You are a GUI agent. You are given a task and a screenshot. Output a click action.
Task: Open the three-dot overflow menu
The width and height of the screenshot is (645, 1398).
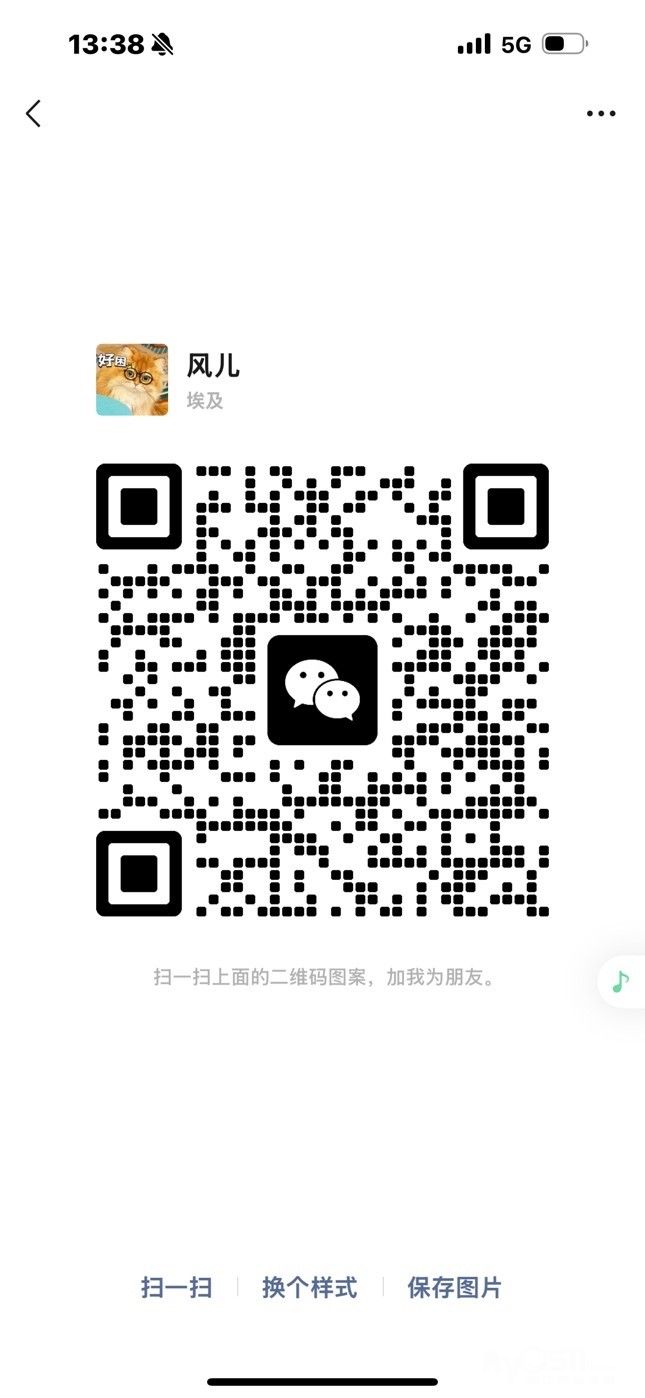click(601, 114)
